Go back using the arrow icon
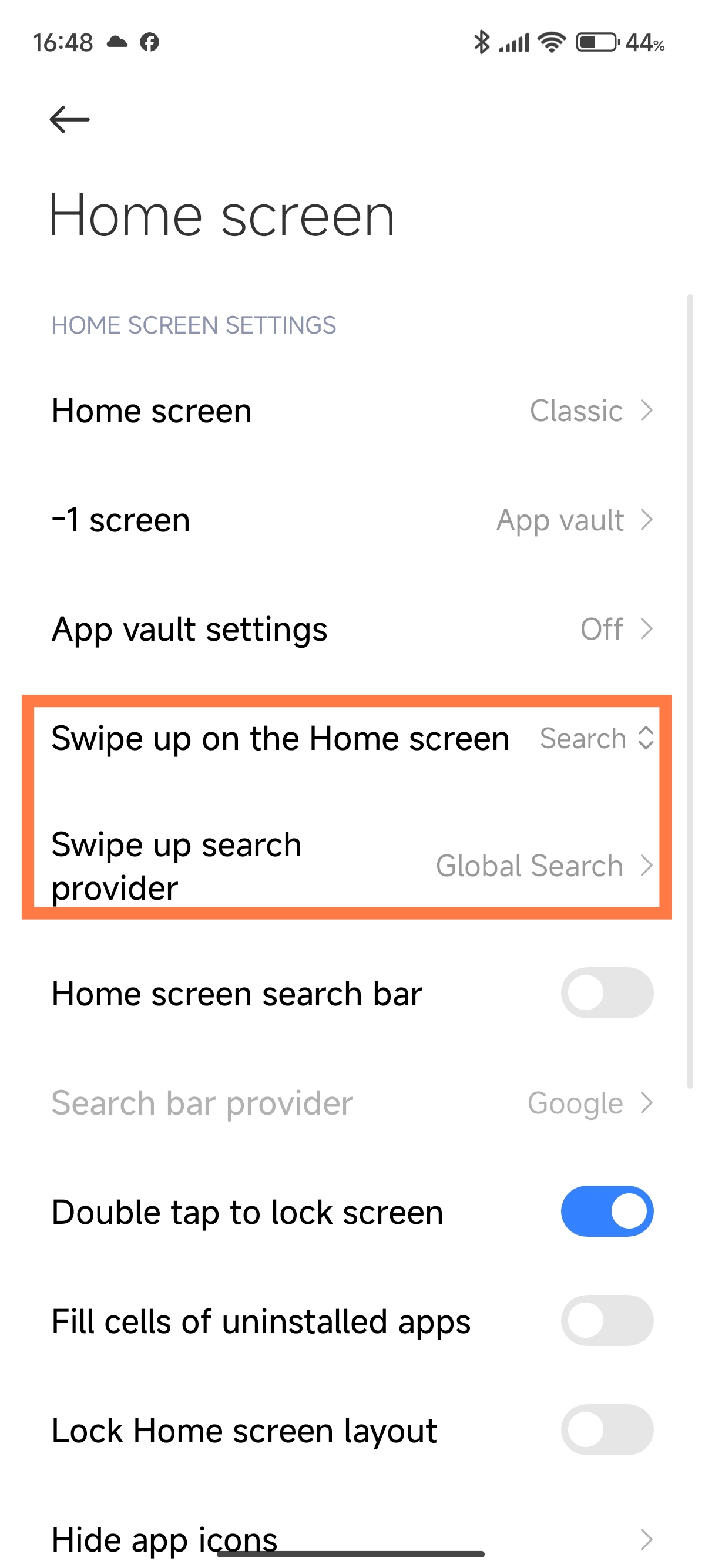 pyautogui.click(x=69, y=119)
